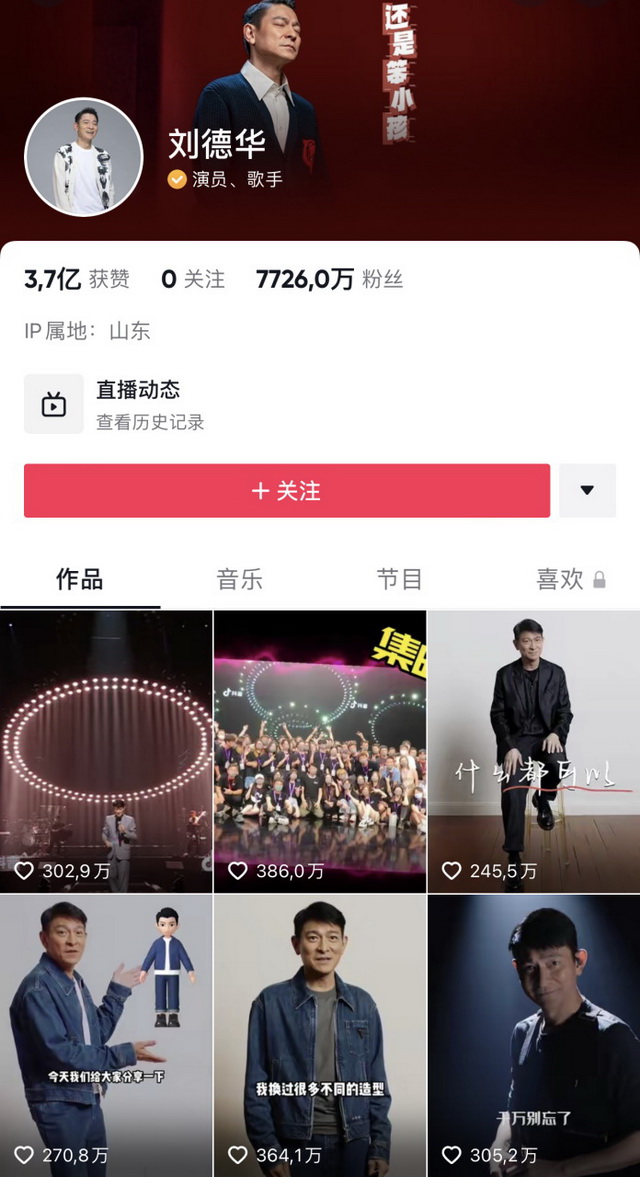640x1177 pixels.
Task: View the 7726,0万 粉丝 followers list
Action: coord(329,279)
